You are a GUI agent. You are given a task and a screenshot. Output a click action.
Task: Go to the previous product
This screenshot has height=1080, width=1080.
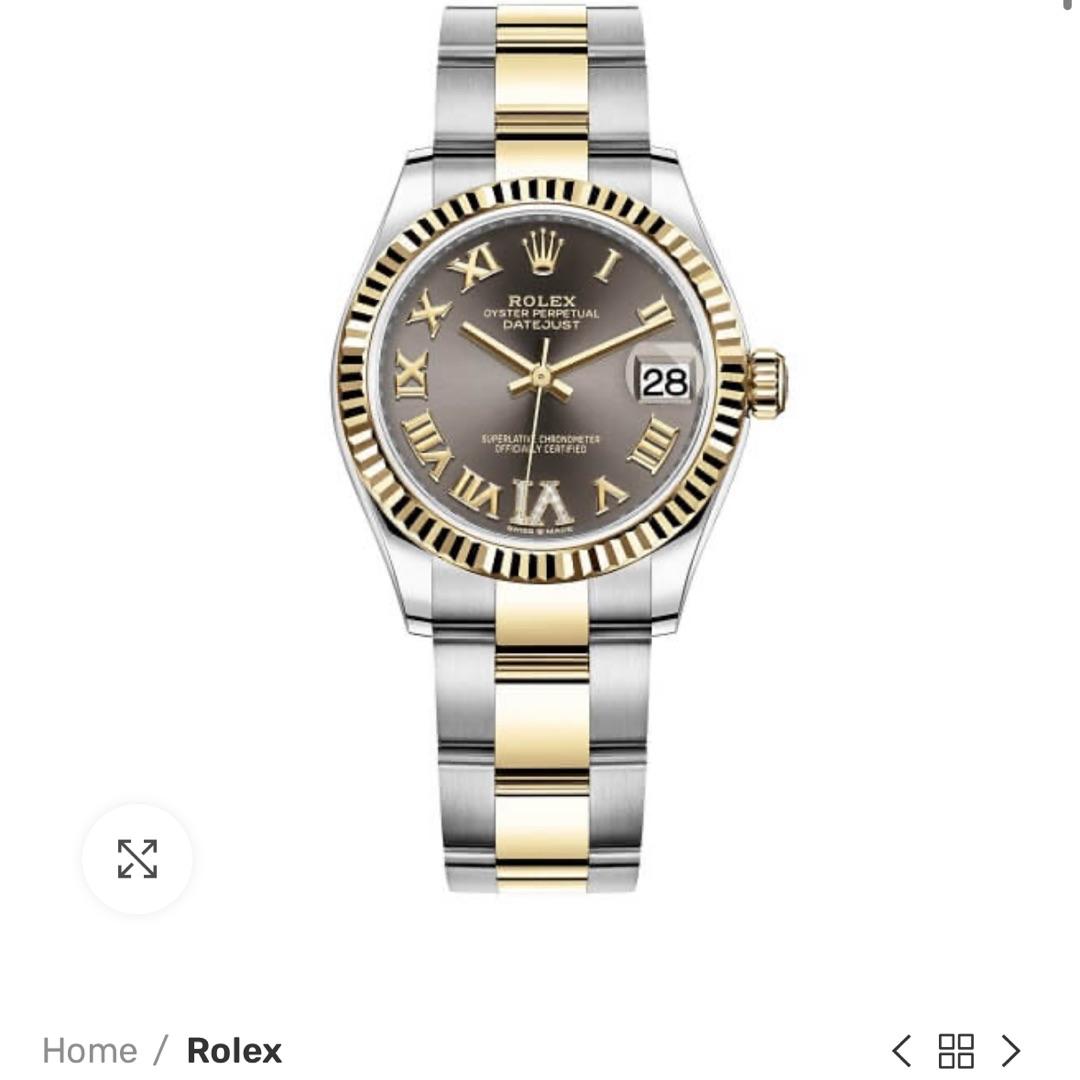(x=901, y=1051)
